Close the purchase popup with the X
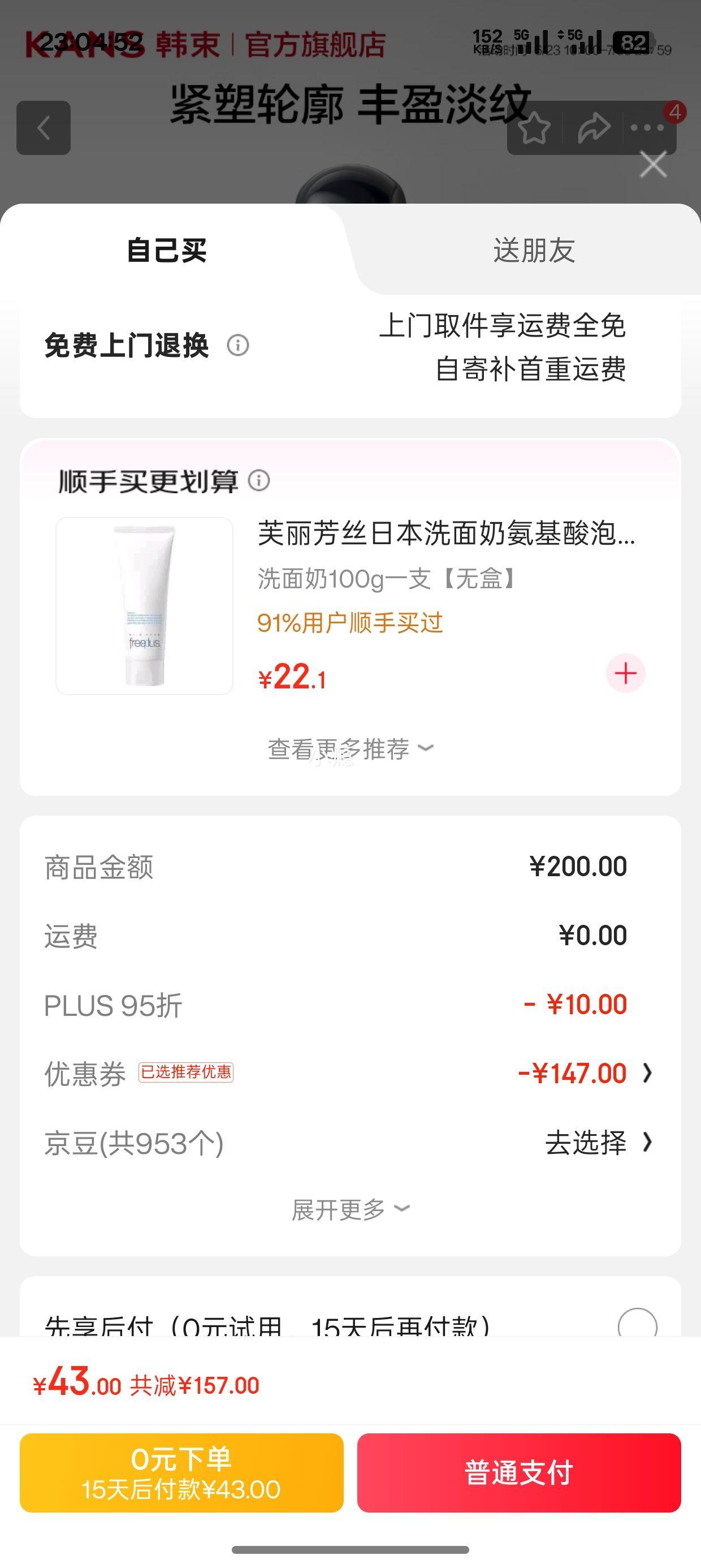The width and height of the screenshot is (701, 1568). 652,163
